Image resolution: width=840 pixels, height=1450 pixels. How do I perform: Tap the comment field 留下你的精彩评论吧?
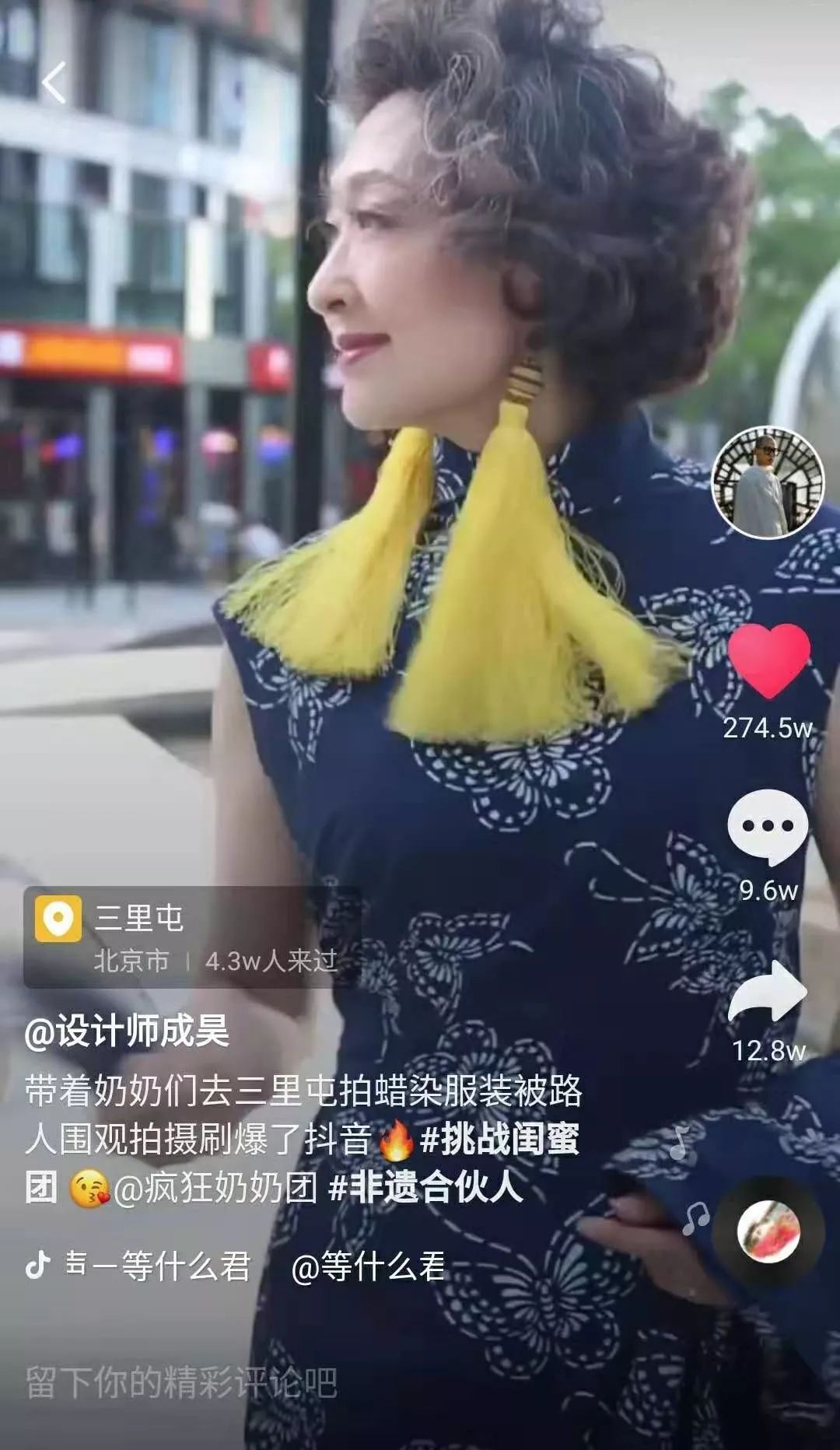[181, 1382]
